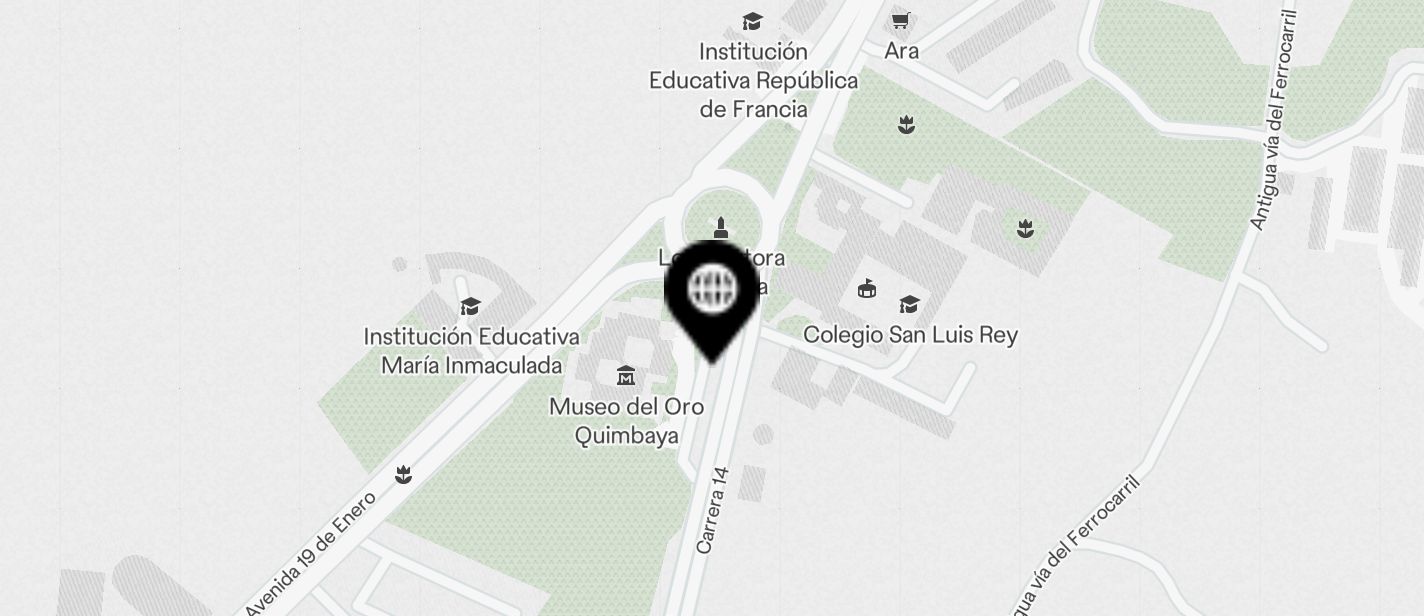Image resolution: width=1424 pixels, height=616 pixels.
Task: Select Institución Educativa República de Francia
Action: tap(752, 22)
